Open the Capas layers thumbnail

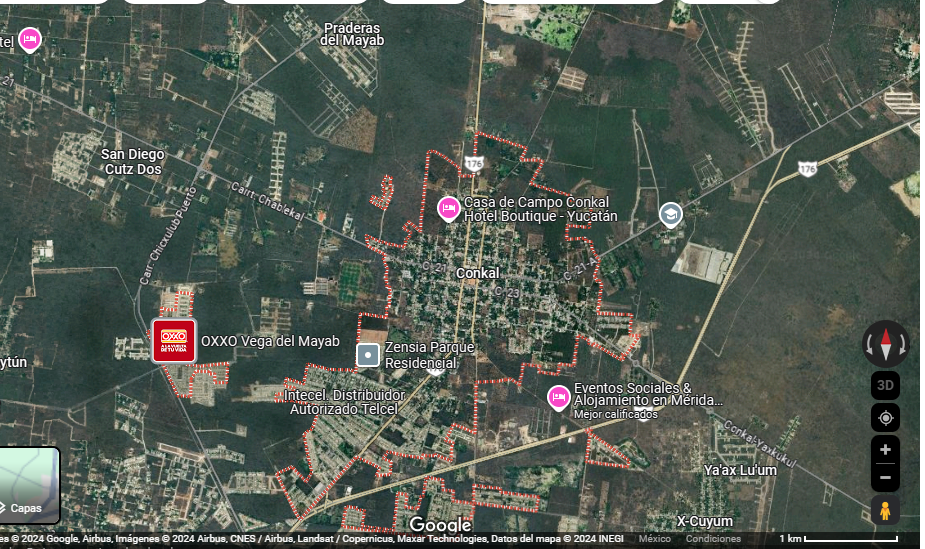click(29, 485)
